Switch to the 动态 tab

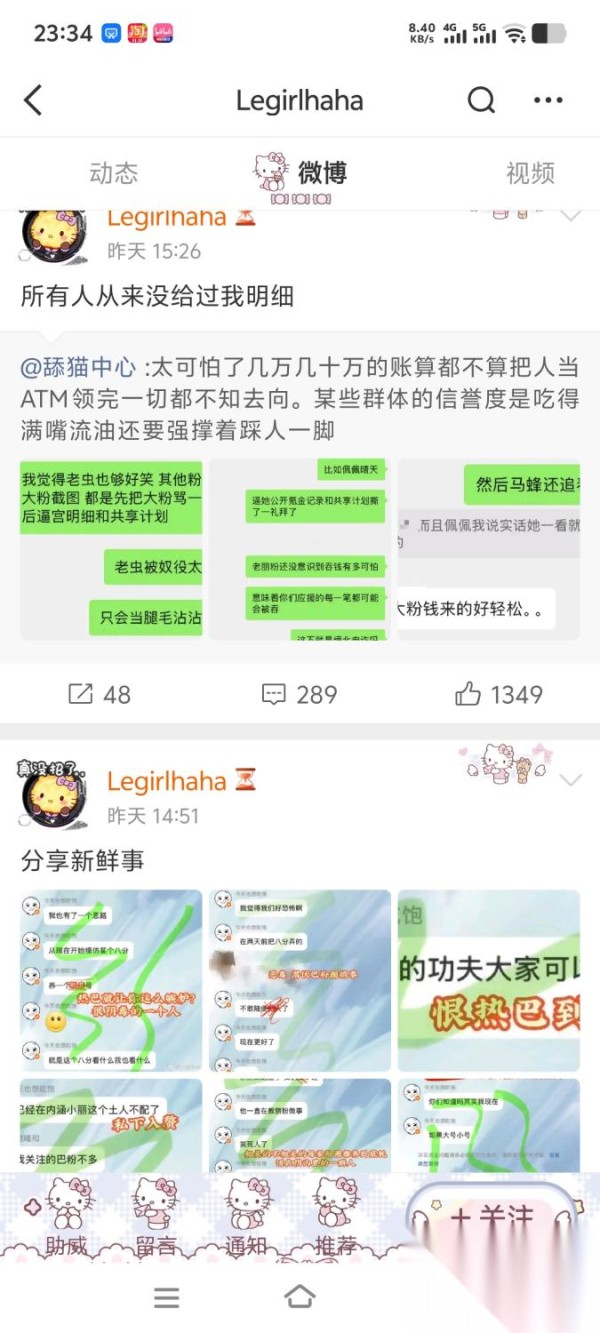[114, 173]
